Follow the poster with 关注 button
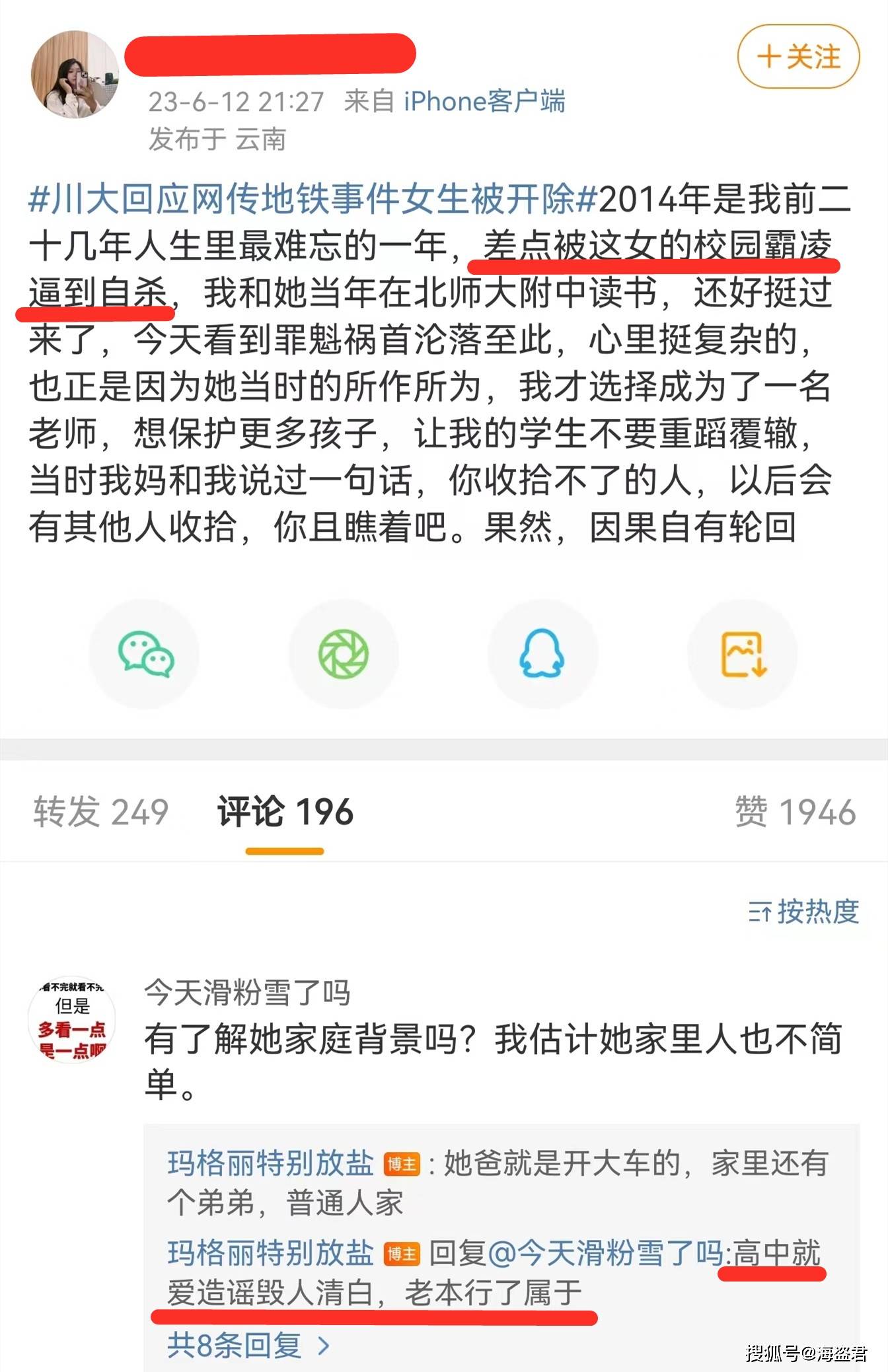The image size is (888, 1372). tap(798, 57)
